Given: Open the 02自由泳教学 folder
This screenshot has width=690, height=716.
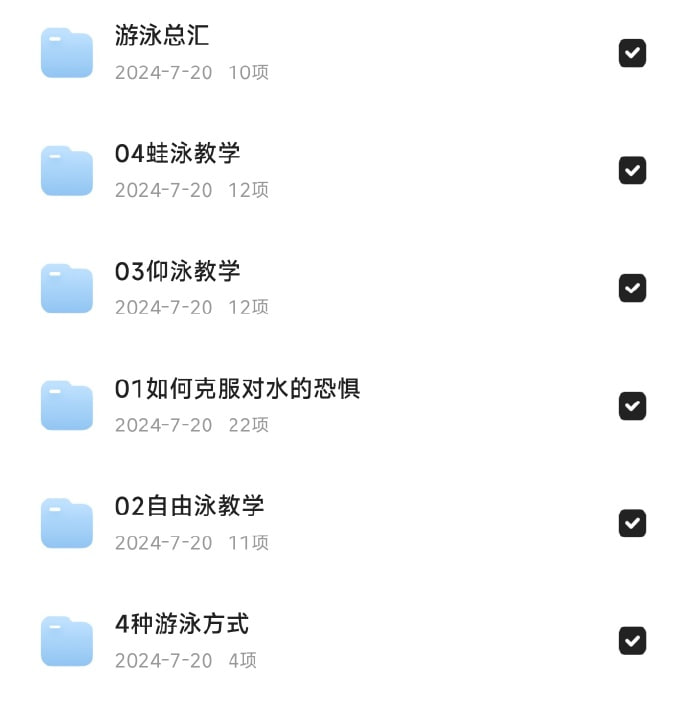Looking at the screenshot, I should coord(189,506).
